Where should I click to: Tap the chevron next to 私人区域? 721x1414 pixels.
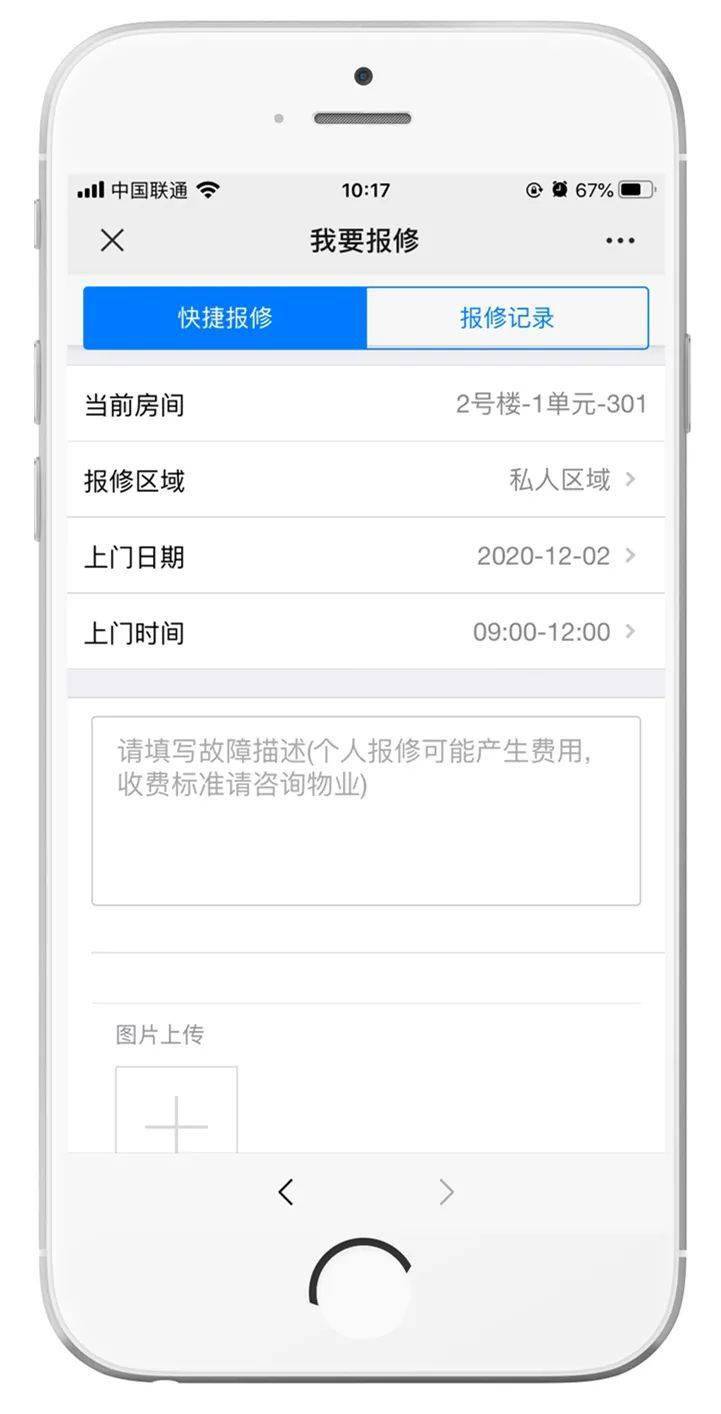pyautogui.click(x=629, y=480)
